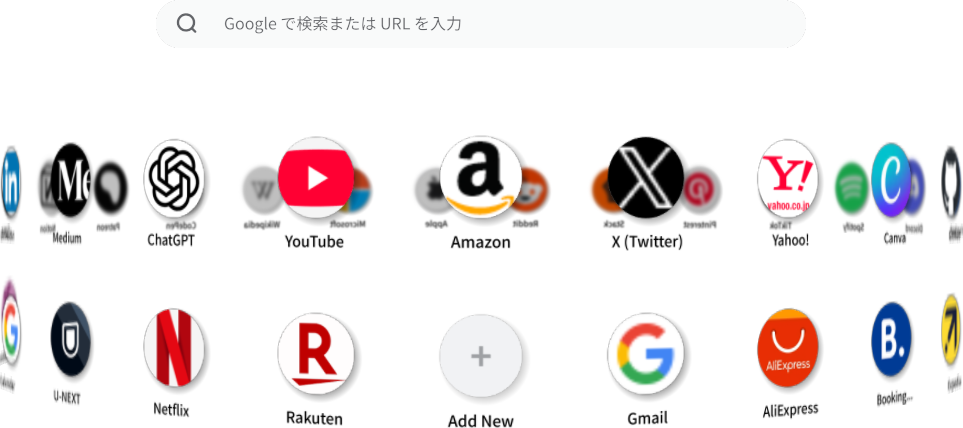Image resolution: width=963 pixels, height=428 pixels.
Task: Open the Medium shortcut
Action: pos(70,180)
